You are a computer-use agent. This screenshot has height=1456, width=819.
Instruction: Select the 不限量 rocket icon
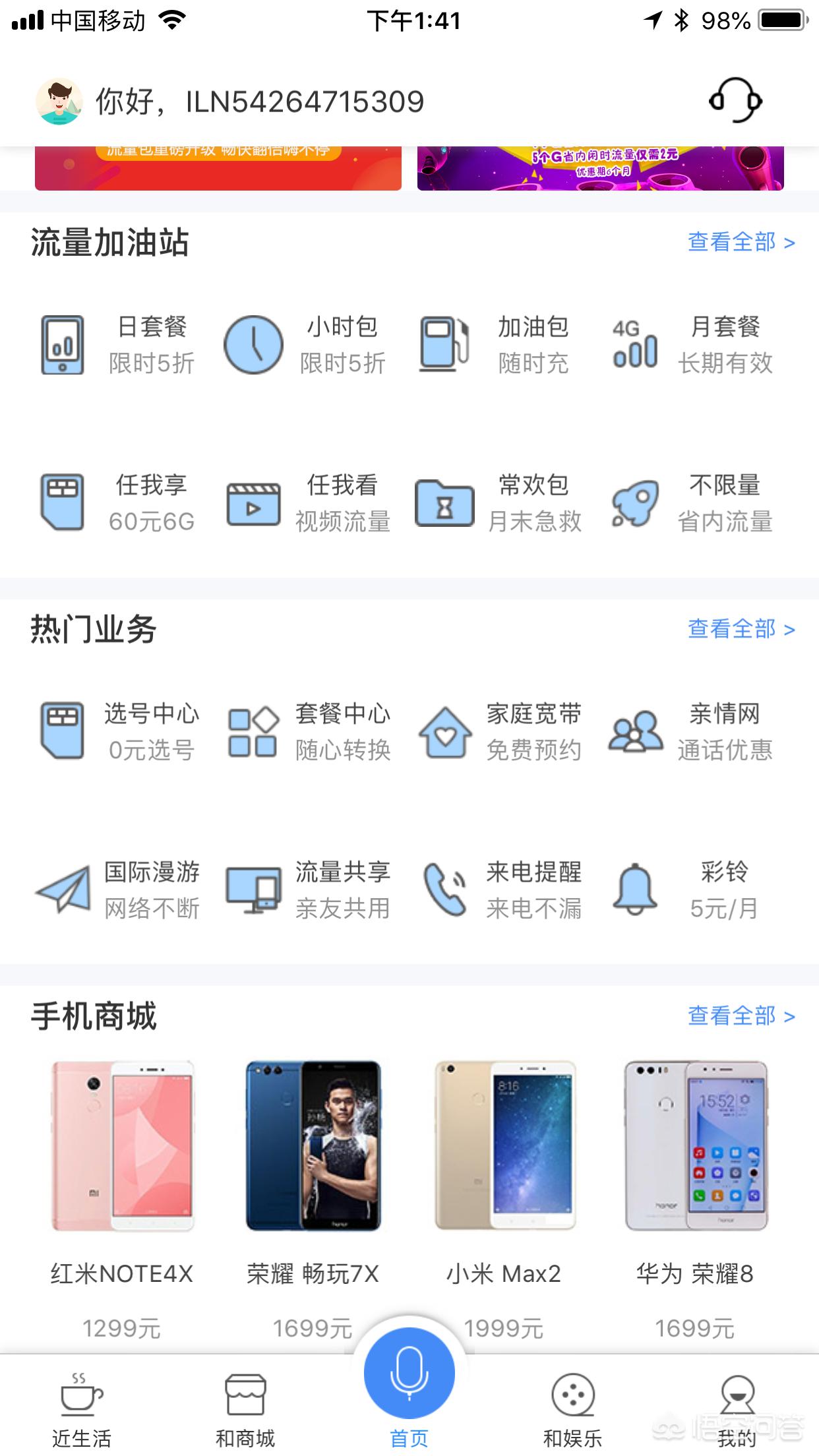635,502
